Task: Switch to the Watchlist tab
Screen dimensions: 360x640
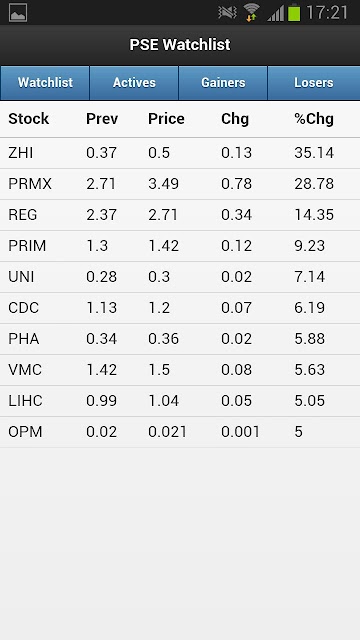Action: click(x=44, y=83)
